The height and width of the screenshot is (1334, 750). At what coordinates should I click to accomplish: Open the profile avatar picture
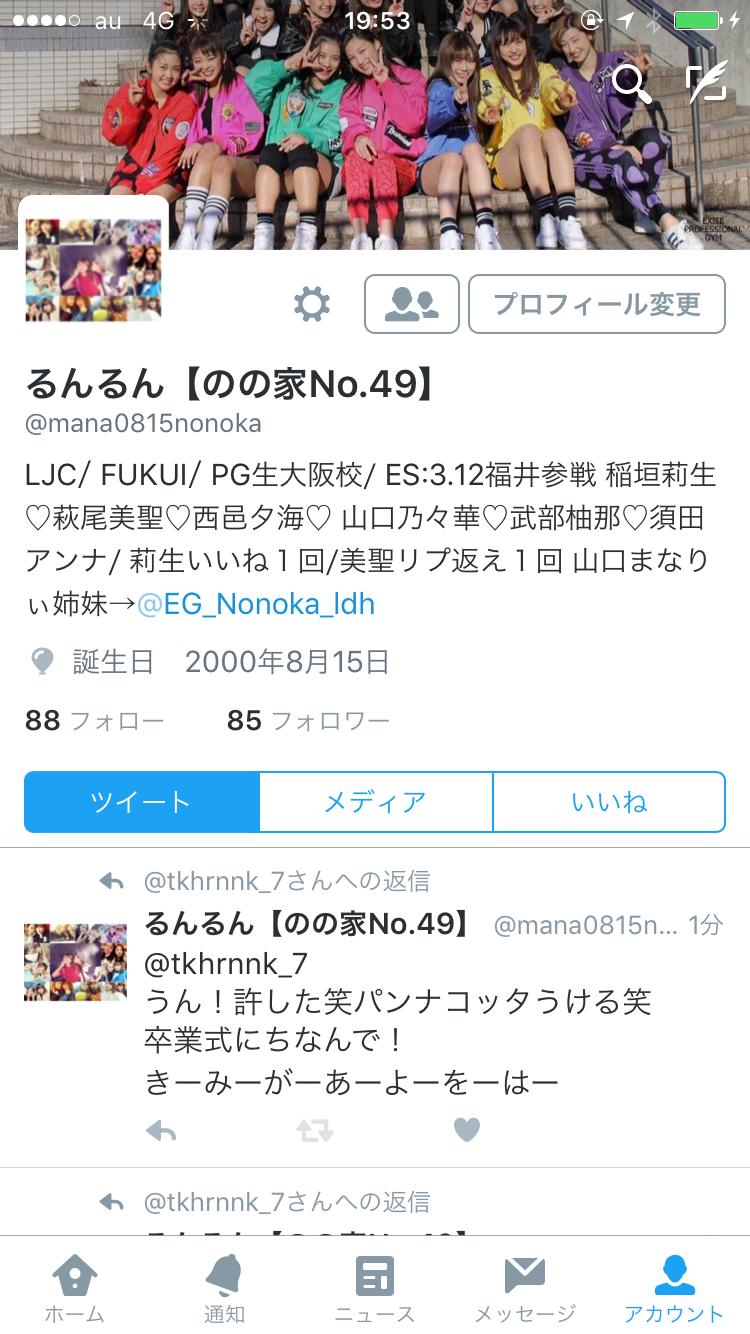click(x=93, y=270)
